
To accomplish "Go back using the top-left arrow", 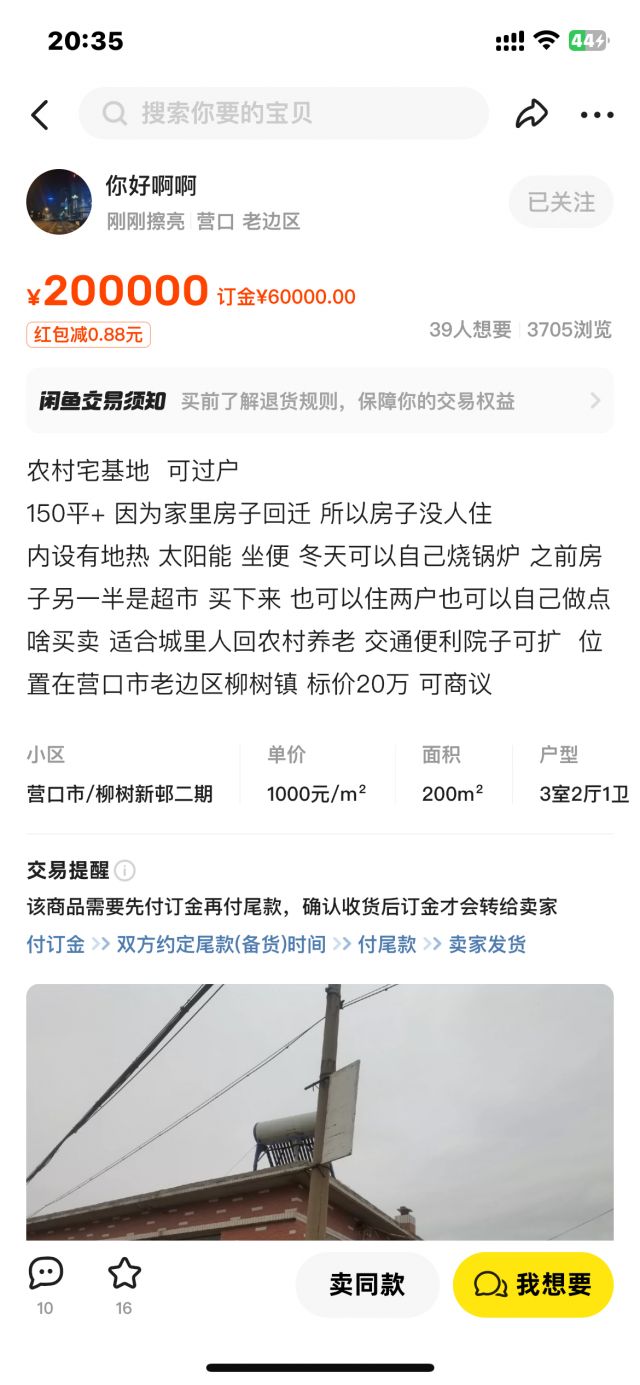I will coord(40,115).
